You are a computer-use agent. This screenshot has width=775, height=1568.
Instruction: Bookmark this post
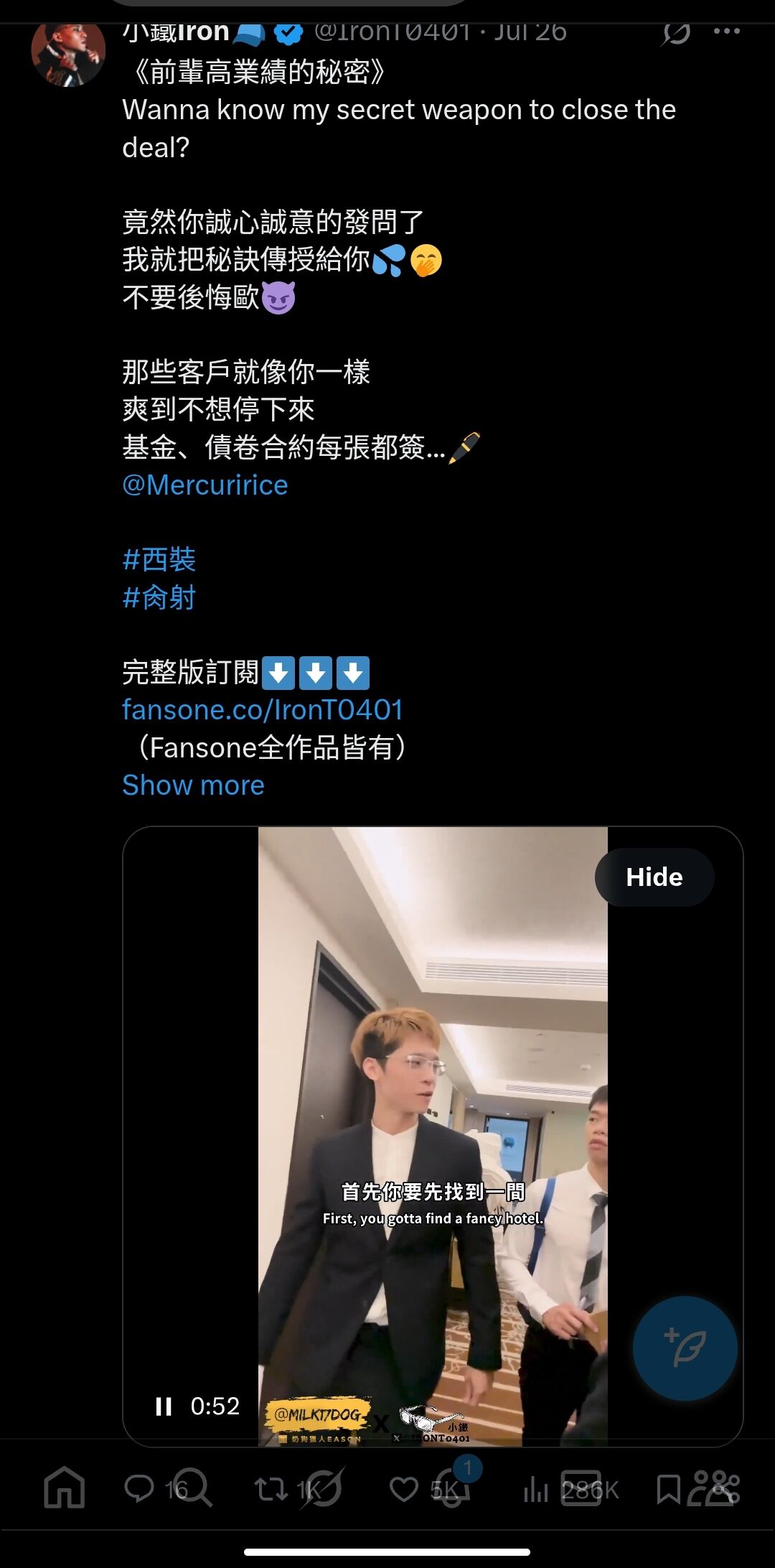click(x=668, y=1489)
